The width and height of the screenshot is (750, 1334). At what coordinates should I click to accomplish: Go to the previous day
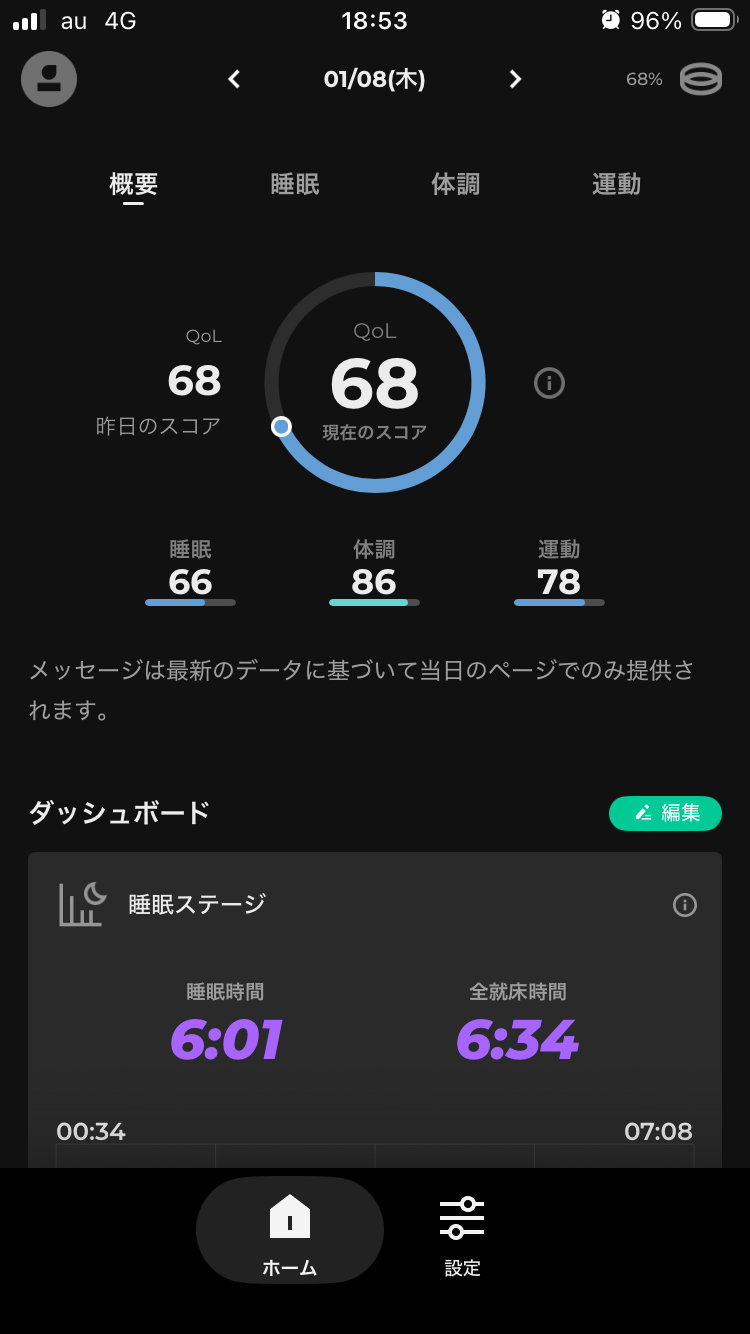click(234, 79)
